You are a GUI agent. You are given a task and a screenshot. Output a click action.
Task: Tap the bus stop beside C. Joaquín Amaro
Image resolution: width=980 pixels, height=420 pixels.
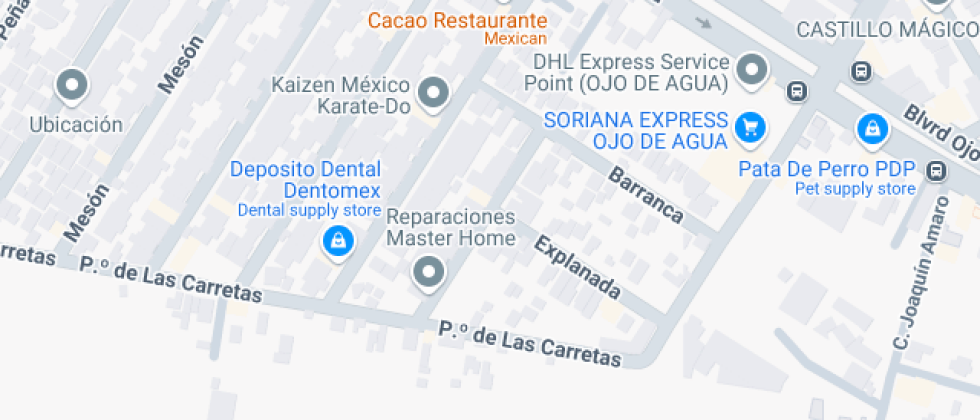click(x=936, y=169)
